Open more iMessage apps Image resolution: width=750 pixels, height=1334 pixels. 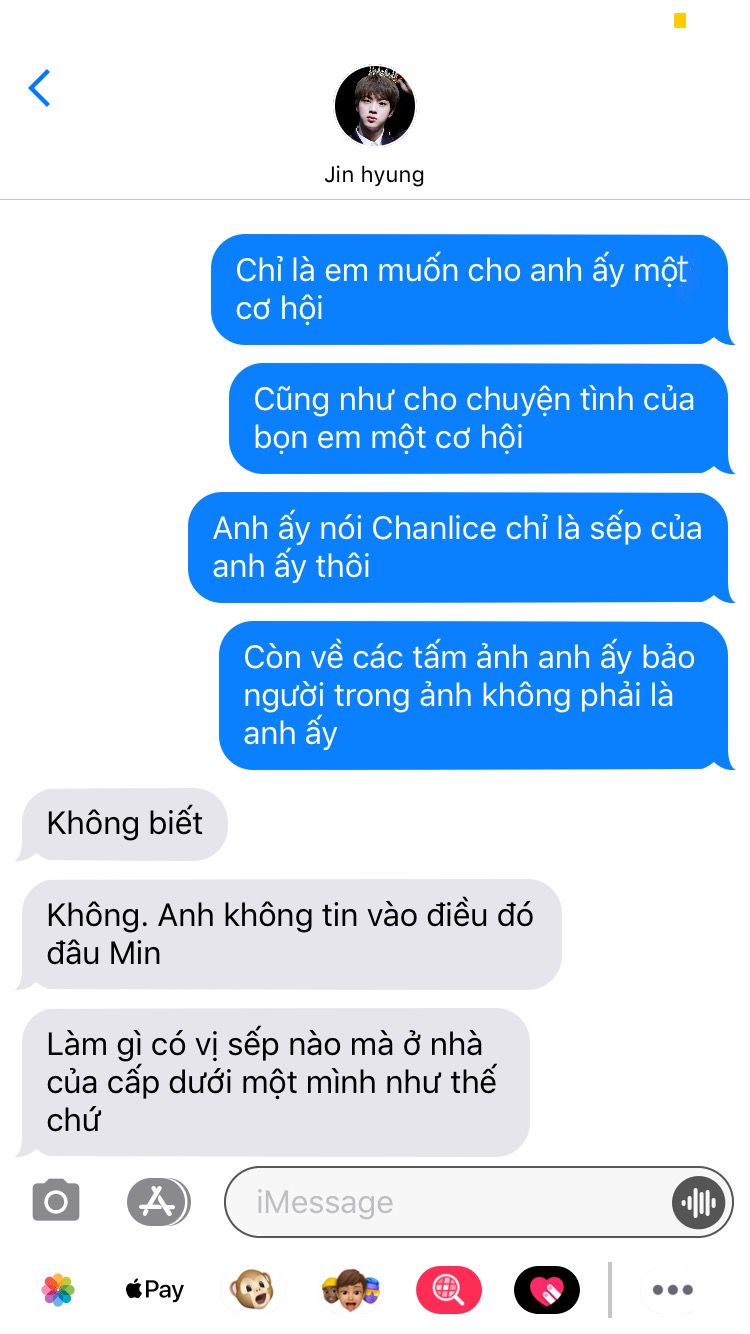coord(672,1290)
